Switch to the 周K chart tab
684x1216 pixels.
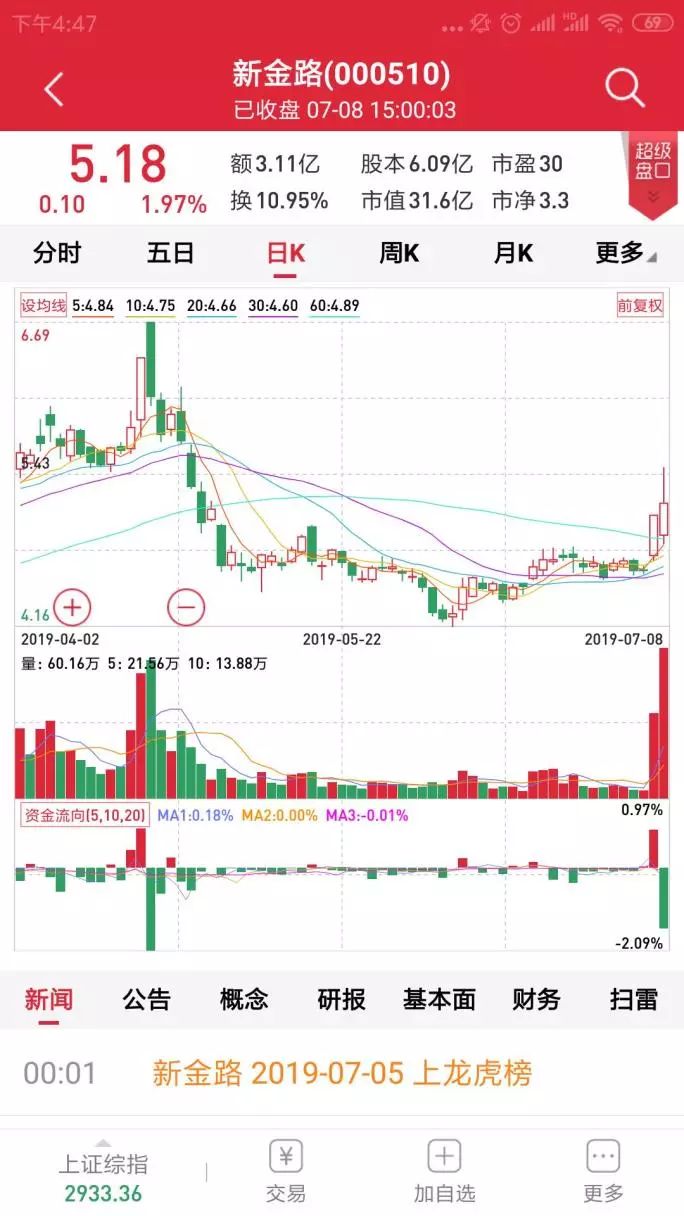(399, 253)
